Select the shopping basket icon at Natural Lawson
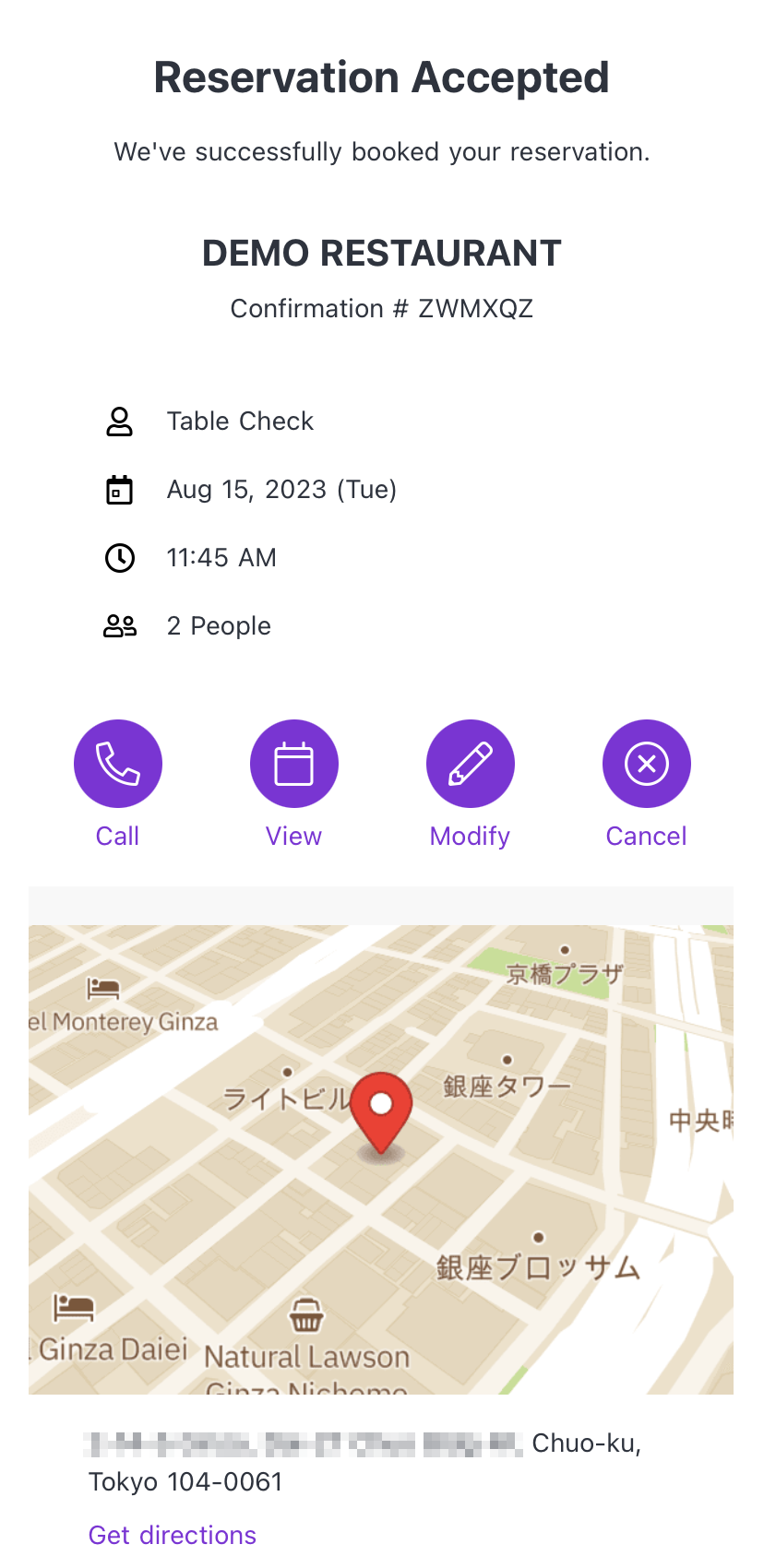This screenshot has height=1568, width=764. pos(305,1314)
